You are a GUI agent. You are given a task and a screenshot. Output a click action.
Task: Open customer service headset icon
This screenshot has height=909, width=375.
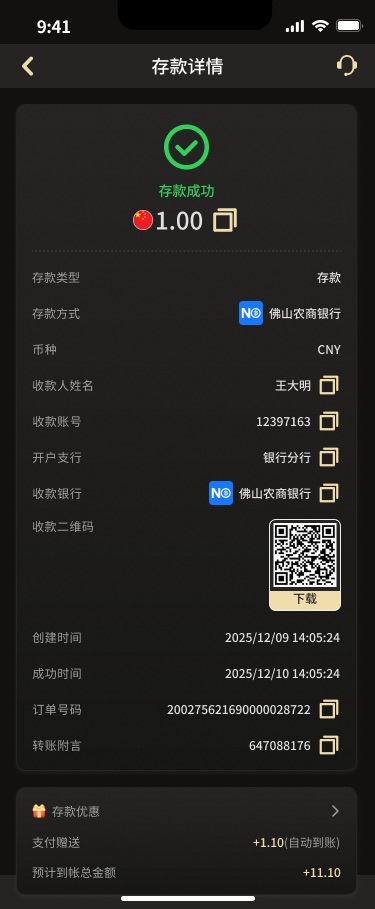[347, 66]
